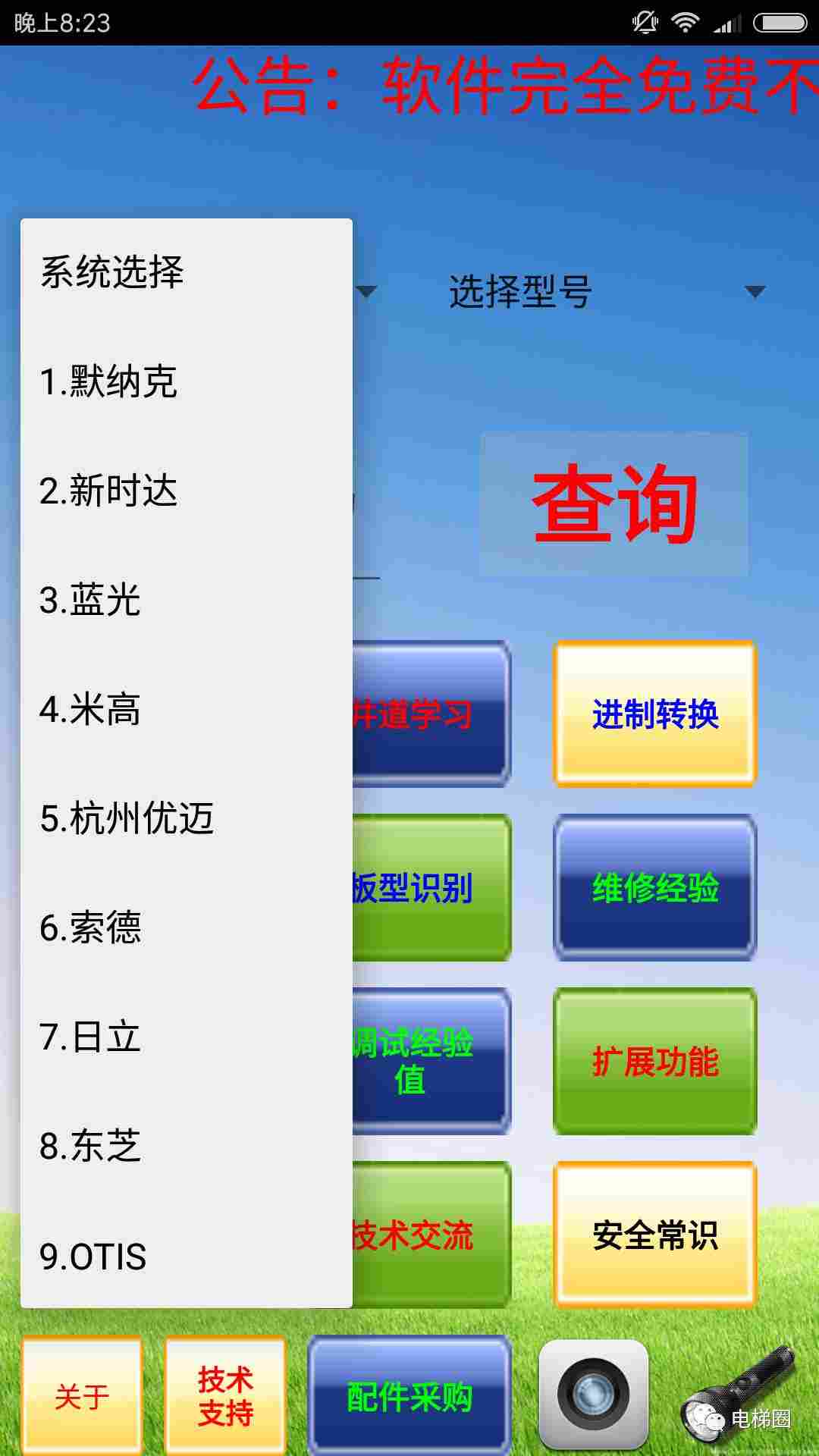Screen dimensions: 819x1456
Task: Open 技术支持 button
Action: [225, 1396]
